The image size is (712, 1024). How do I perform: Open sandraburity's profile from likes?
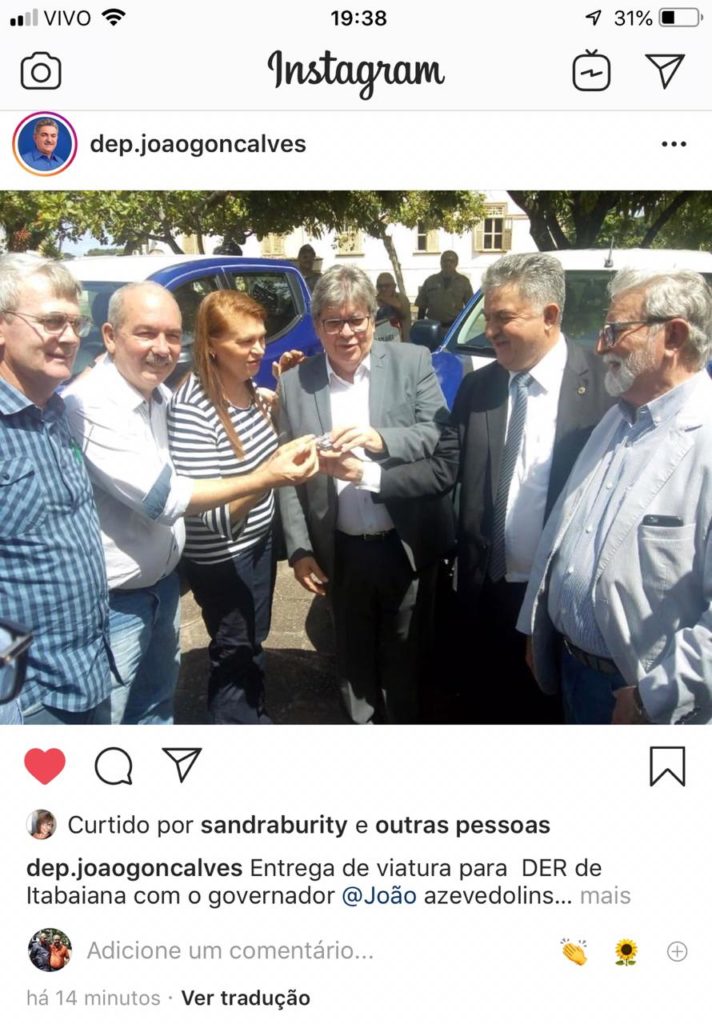[273, 825]
